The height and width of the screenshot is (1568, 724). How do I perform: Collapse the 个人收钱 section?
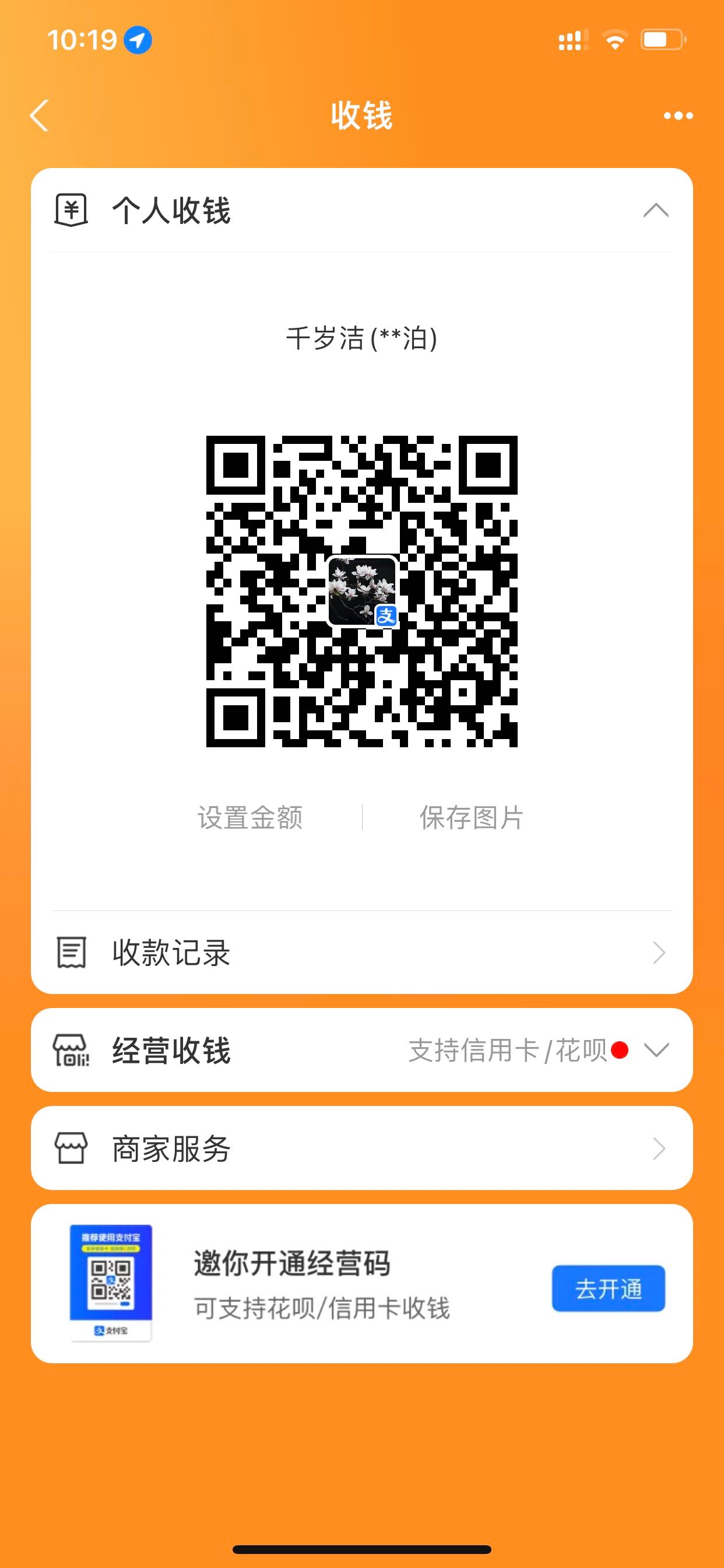(x=655, y=211)
